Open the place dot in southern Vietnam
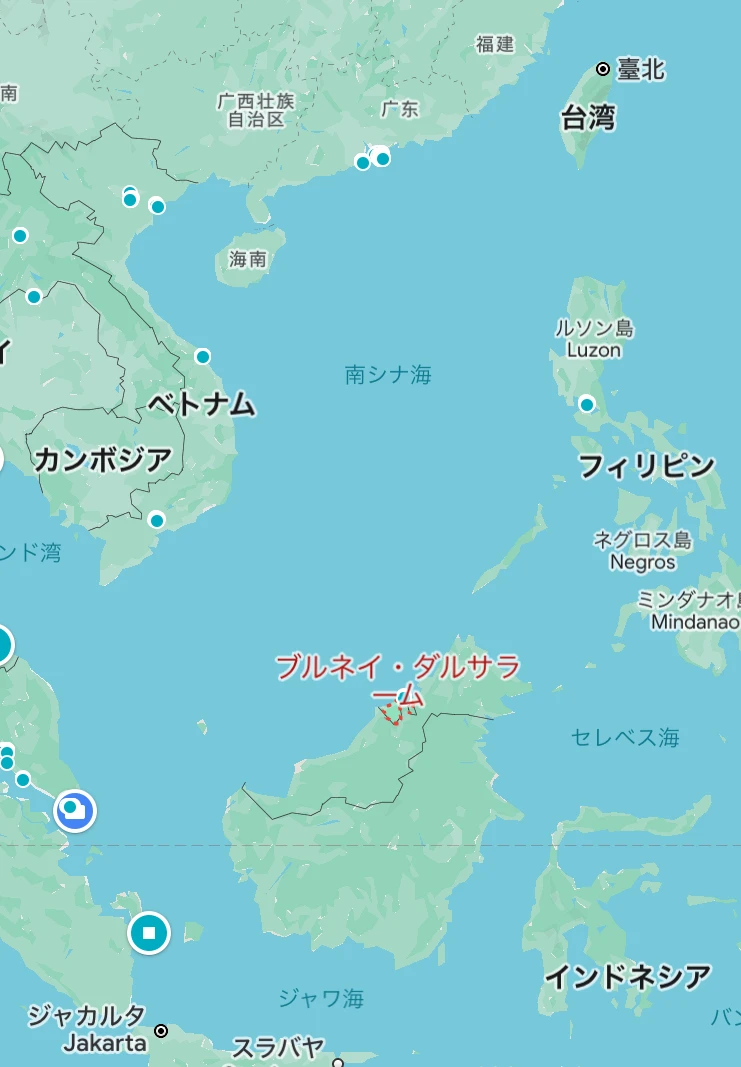 point(157,520)
